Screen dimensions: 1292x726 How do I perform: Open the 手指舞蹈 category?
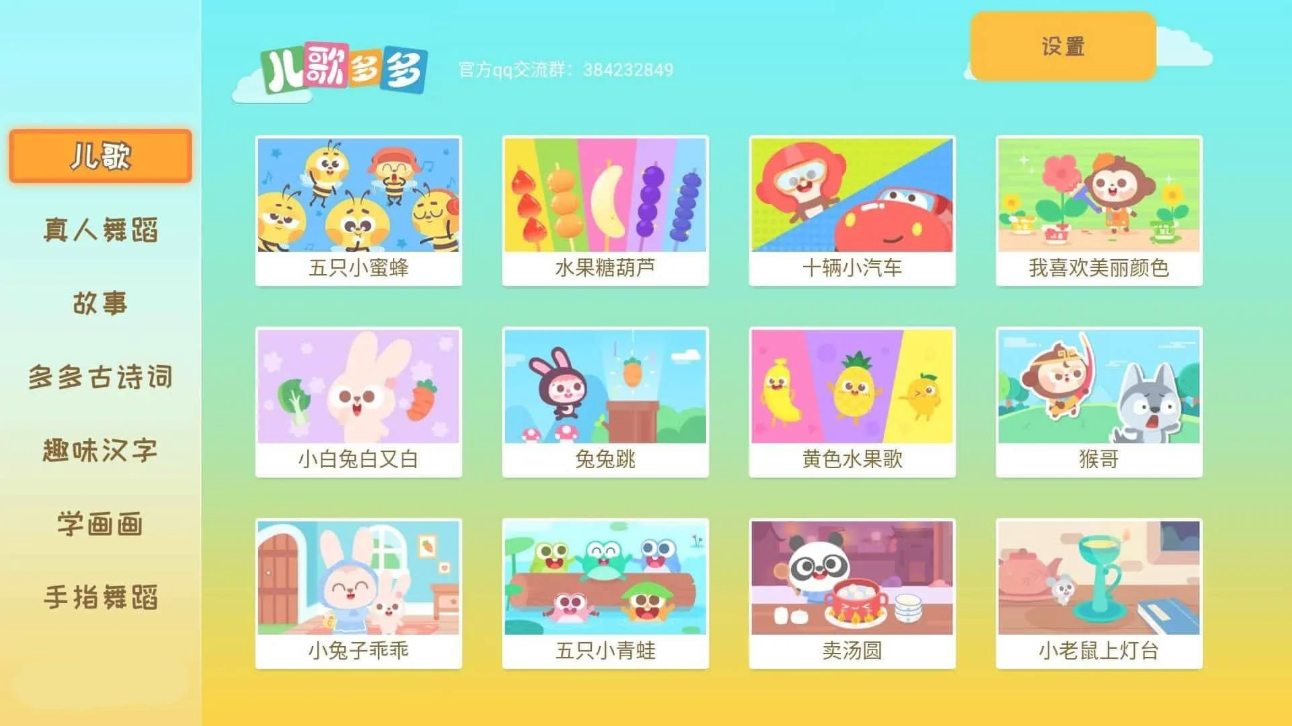tap(100, 598)
